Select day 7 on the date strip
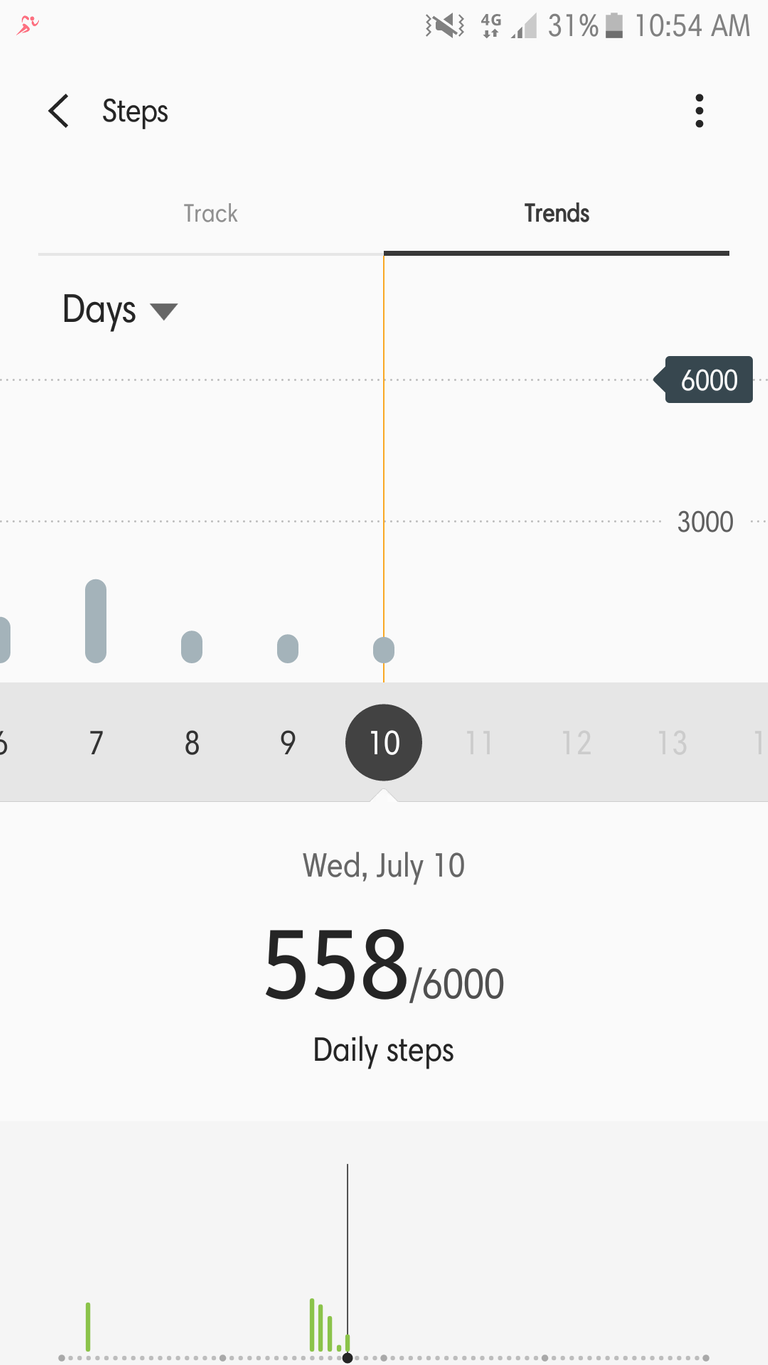The width and height of the screenshot is (768, 1365). (96, 743)
